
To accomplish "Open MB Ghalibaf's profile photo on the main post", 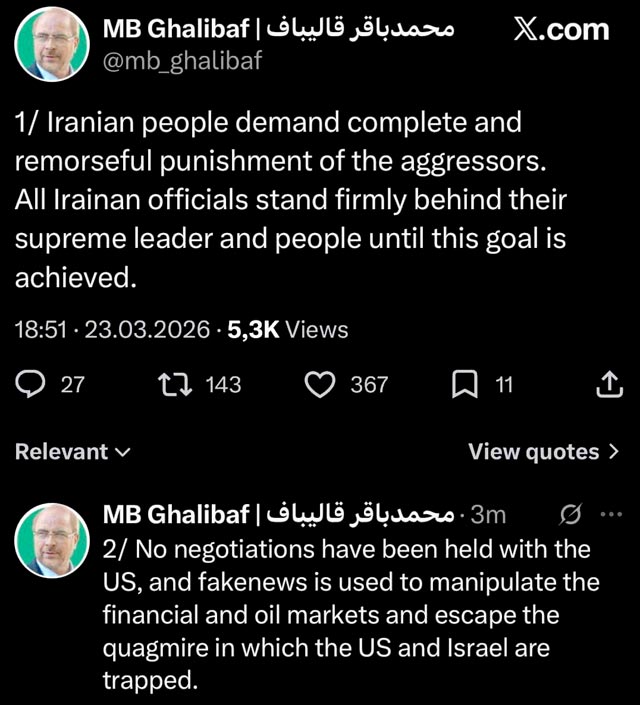I will [45, 43].
